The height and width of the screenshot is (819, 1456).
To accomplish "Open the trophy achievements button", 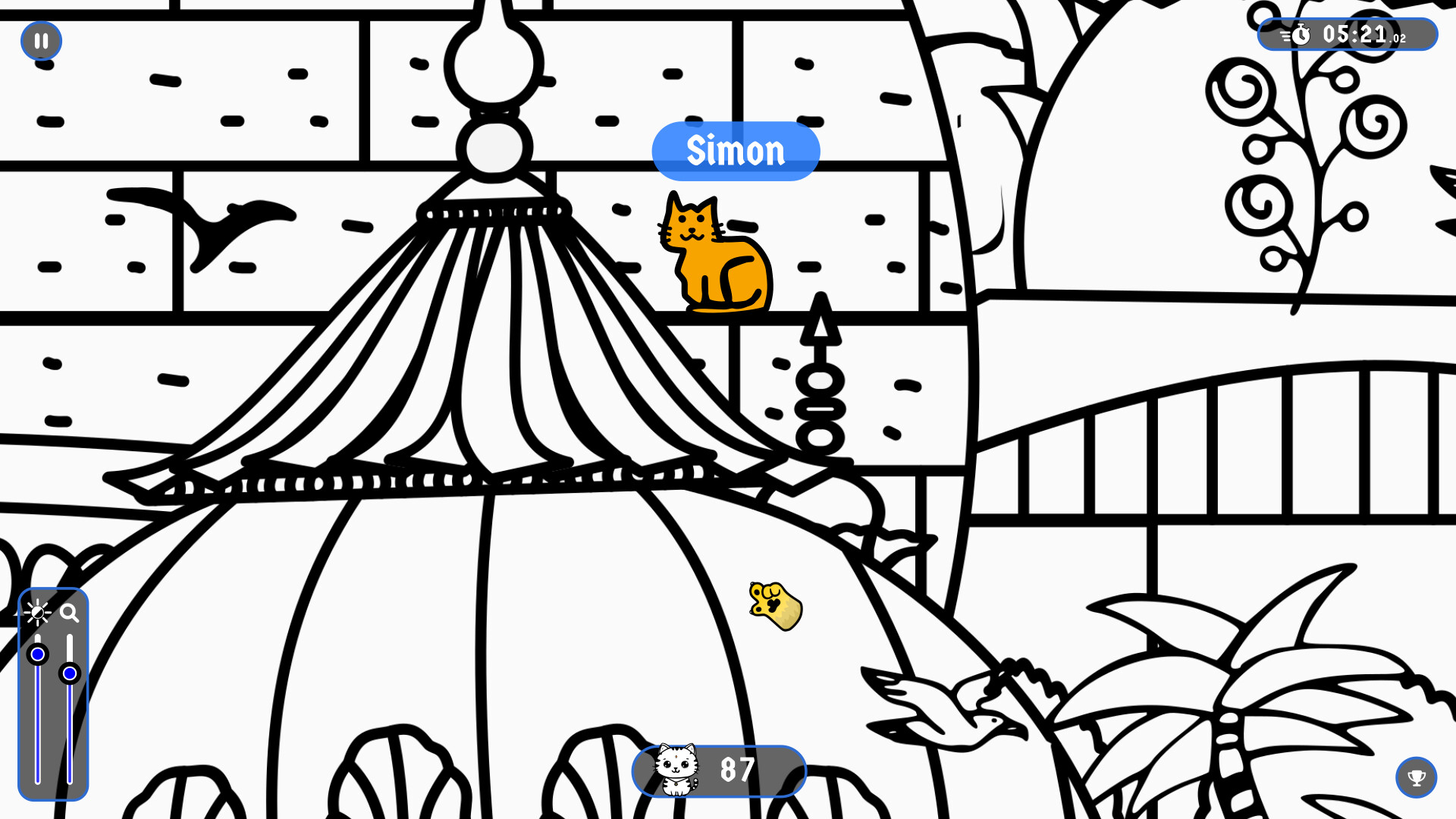I will (1416, 777).
